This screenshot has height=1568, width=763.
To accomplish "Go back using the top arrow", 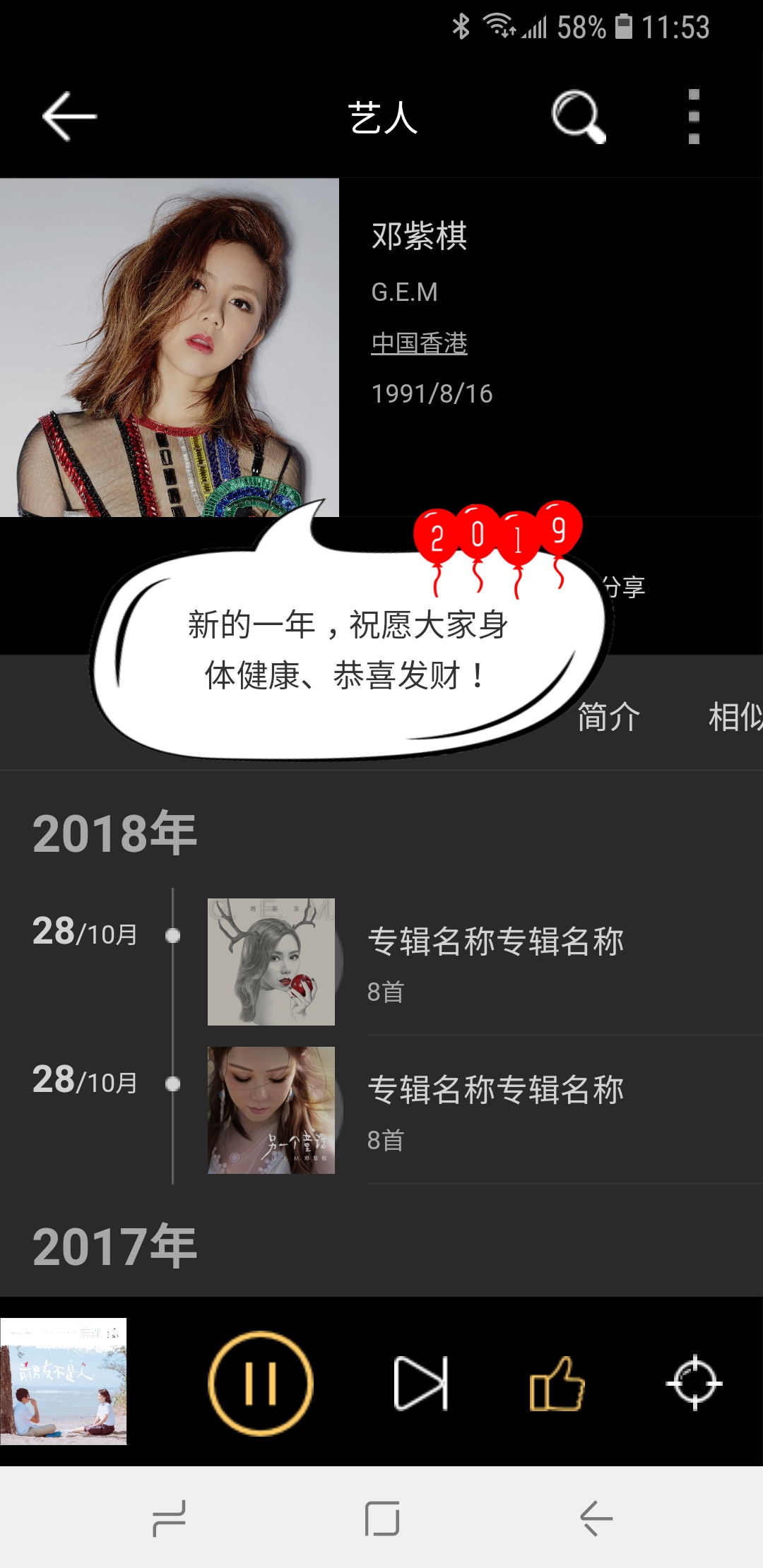I will point(69,117).
